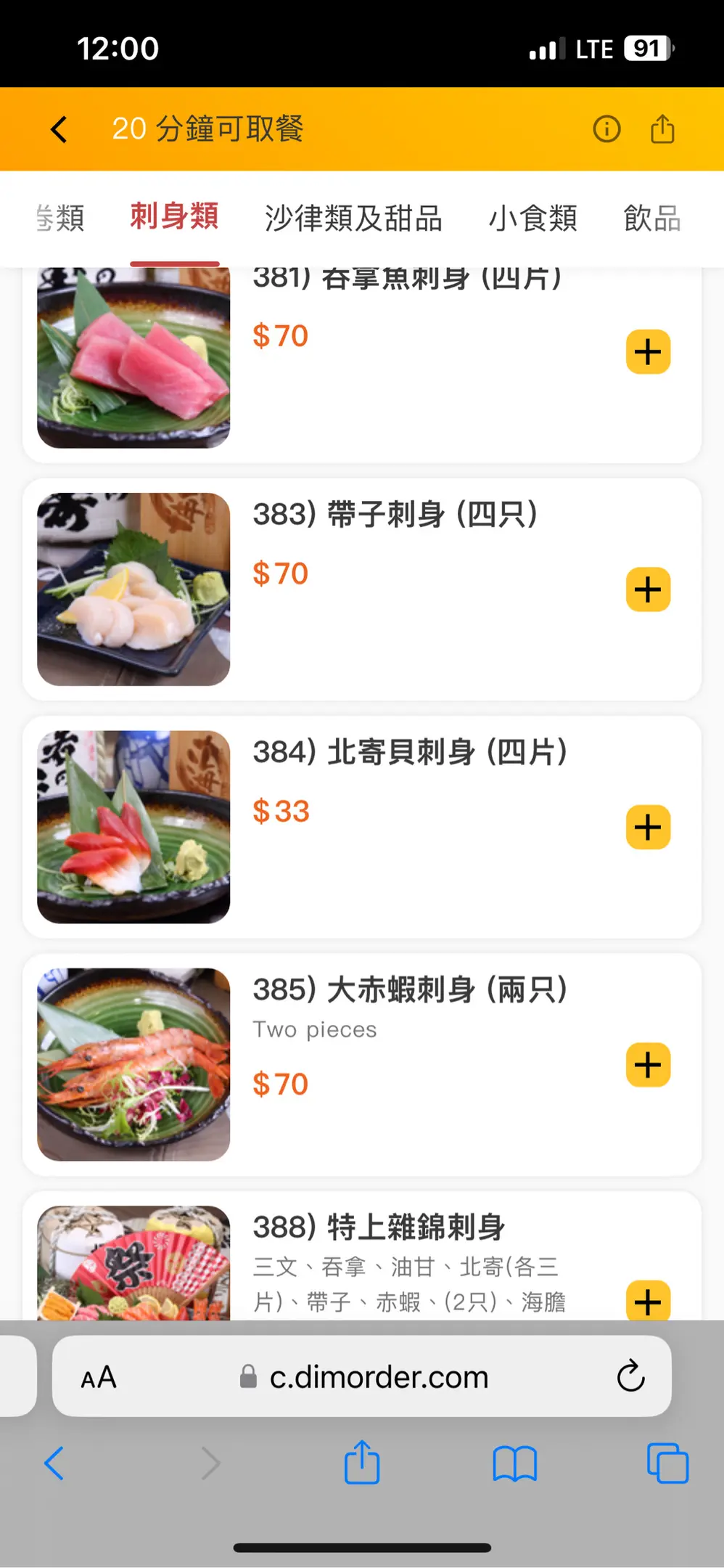Open the 383) 帶子刺身 item card

click(x=362, y=589)
